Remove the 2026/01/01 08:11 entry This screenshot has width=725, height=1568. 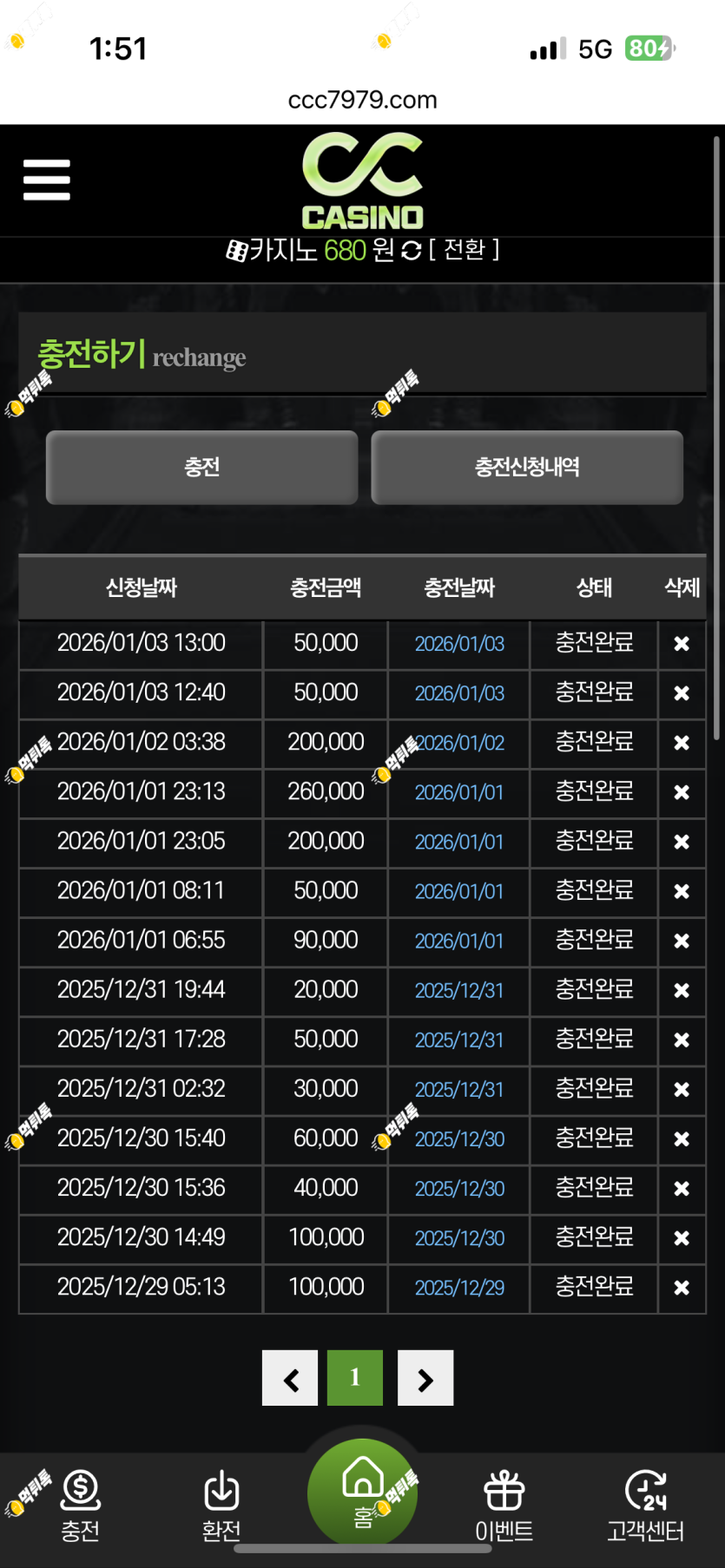tap(682, 891)
